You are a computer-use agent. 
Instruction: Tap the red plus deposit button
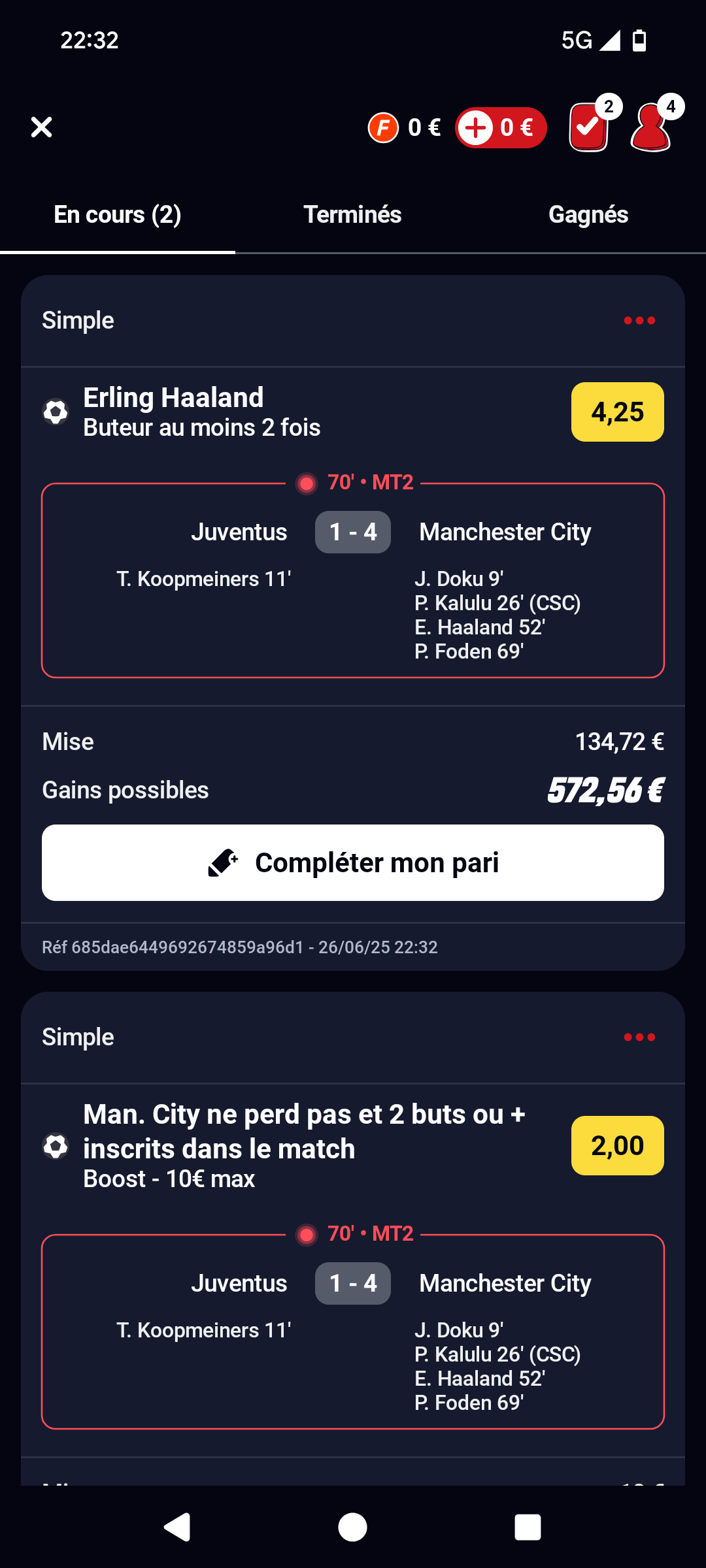pos(501,127)
